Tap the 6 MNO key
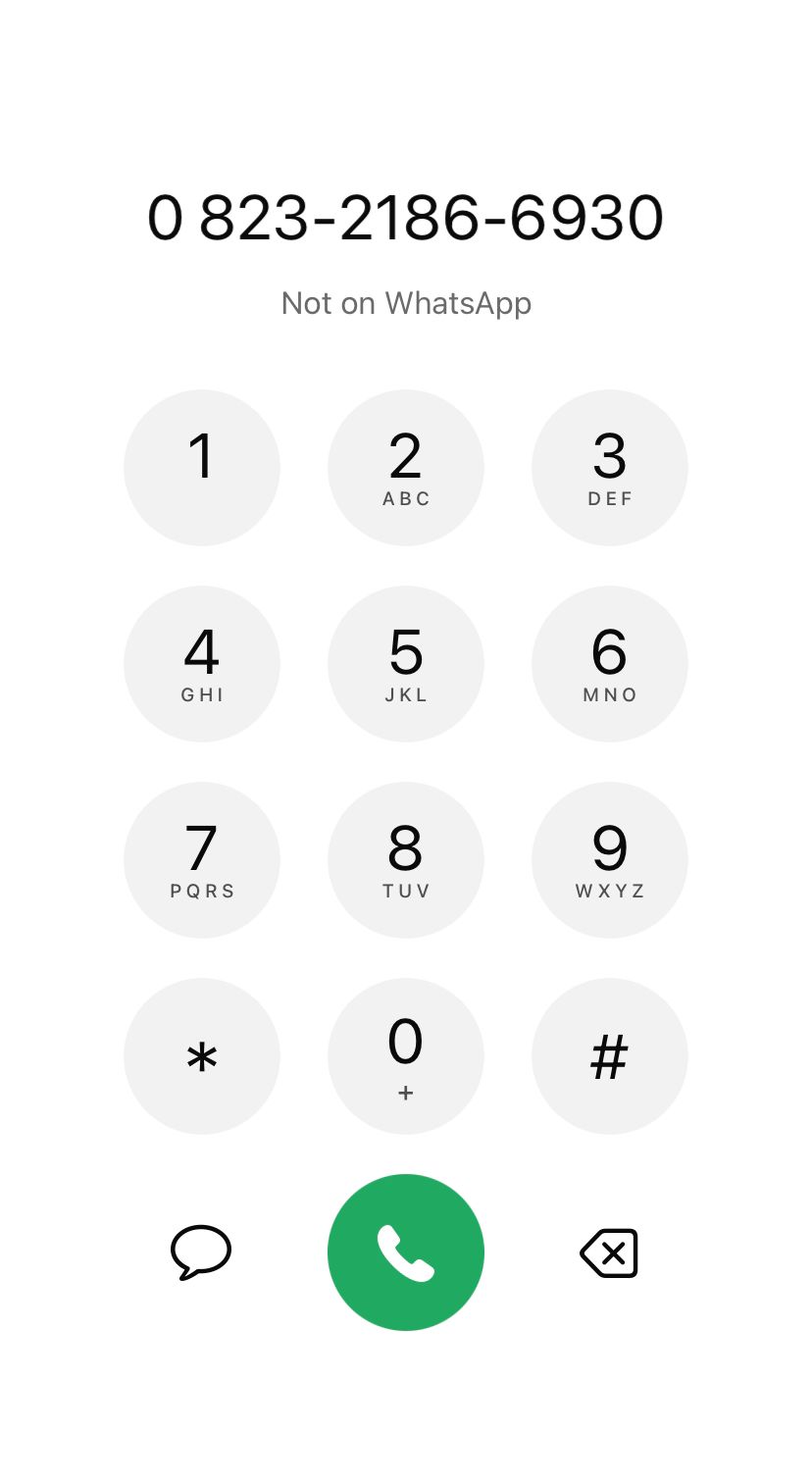The image size is (812, 1483). click(610, 663)
